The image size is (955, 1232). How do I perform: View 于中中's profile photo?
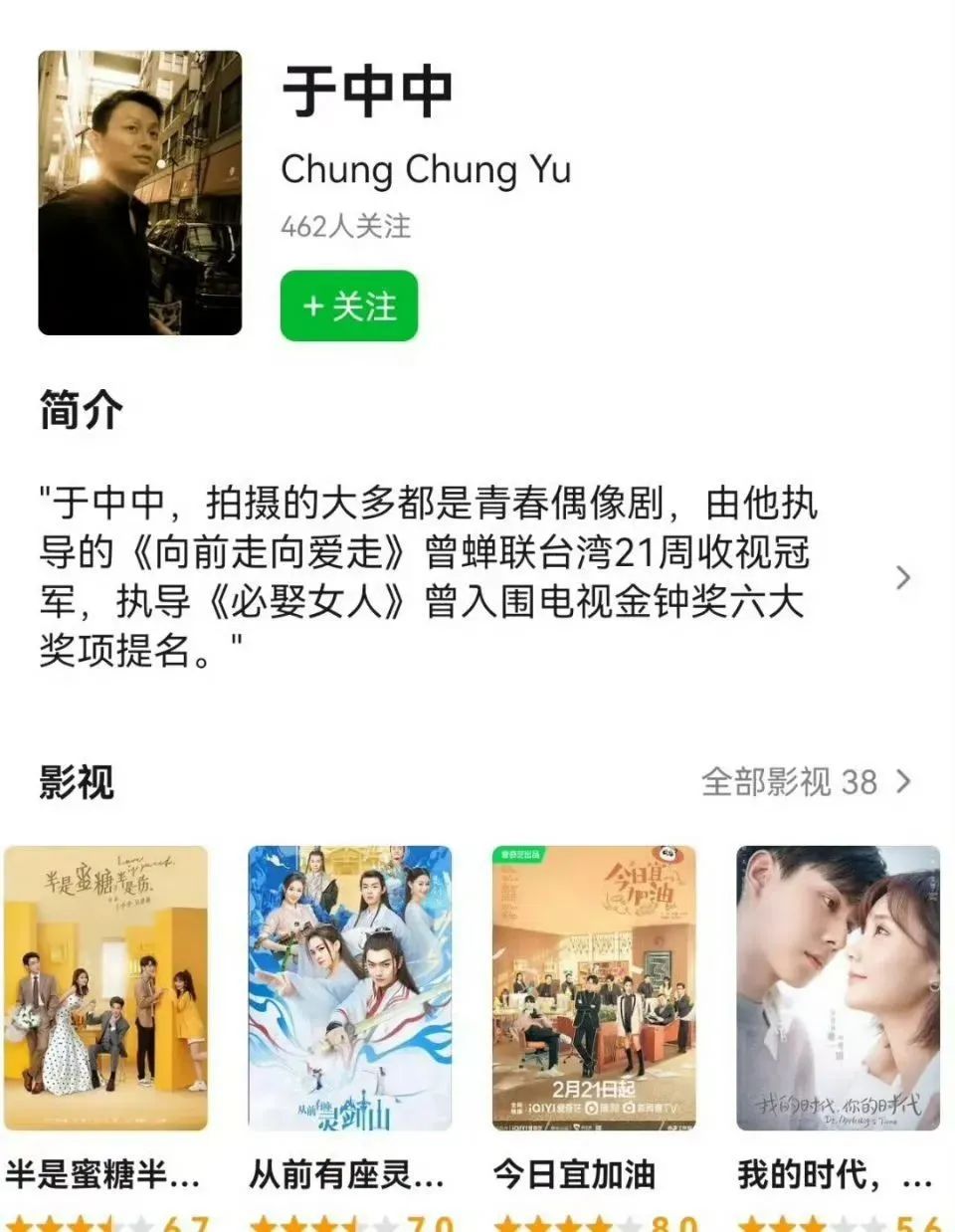coord(140,192)
